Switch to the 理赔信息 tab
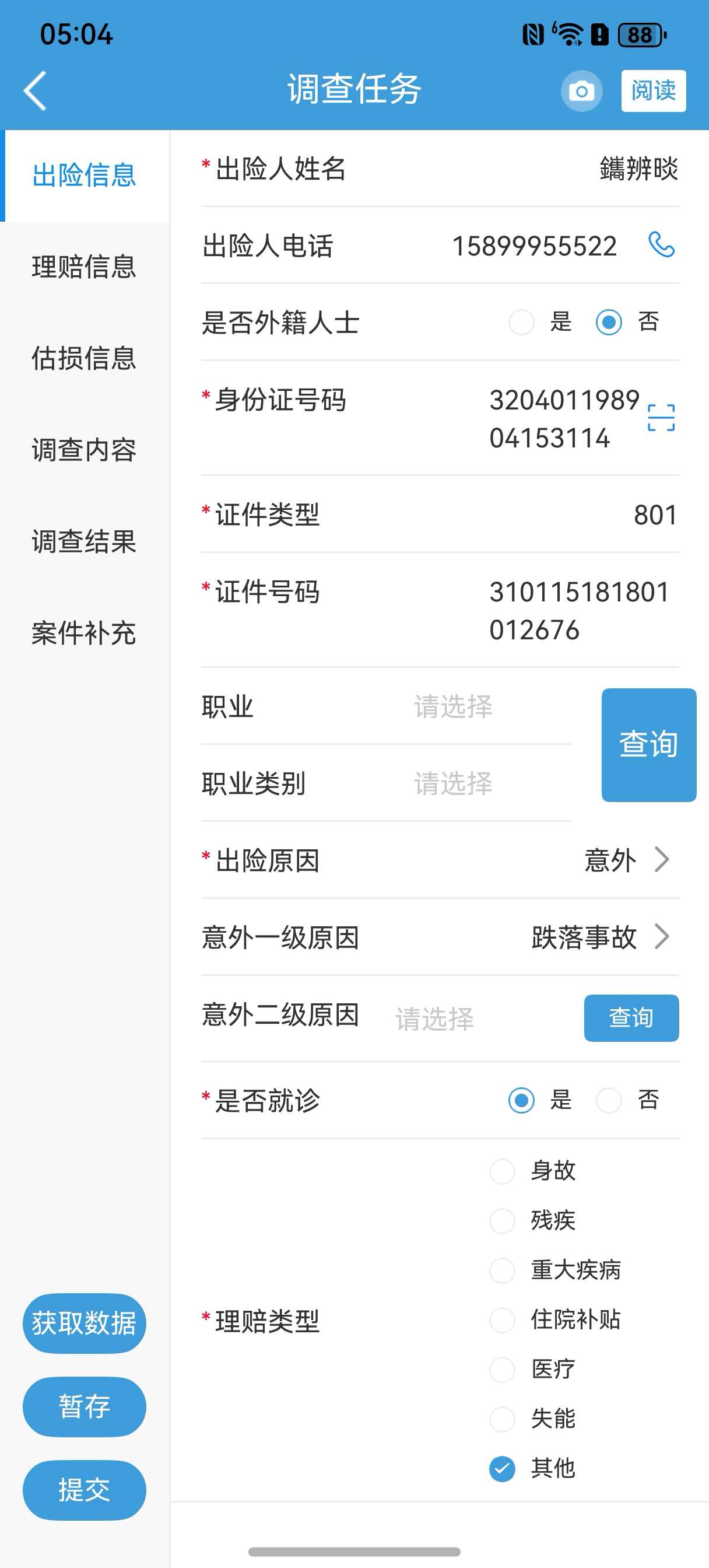 point(84,267)
